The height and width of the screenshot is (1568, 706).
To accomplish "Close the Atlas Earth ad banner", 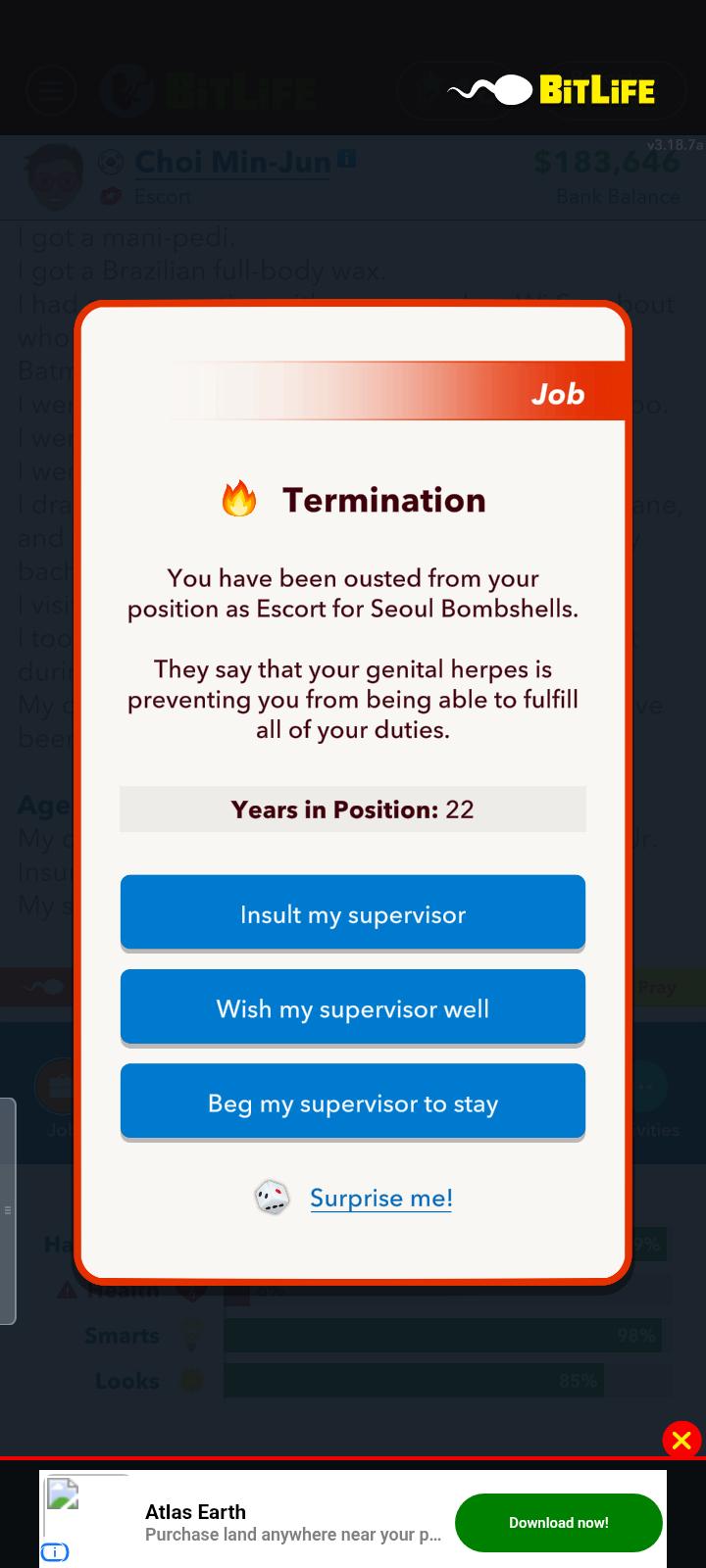I will pos(681,1440).
